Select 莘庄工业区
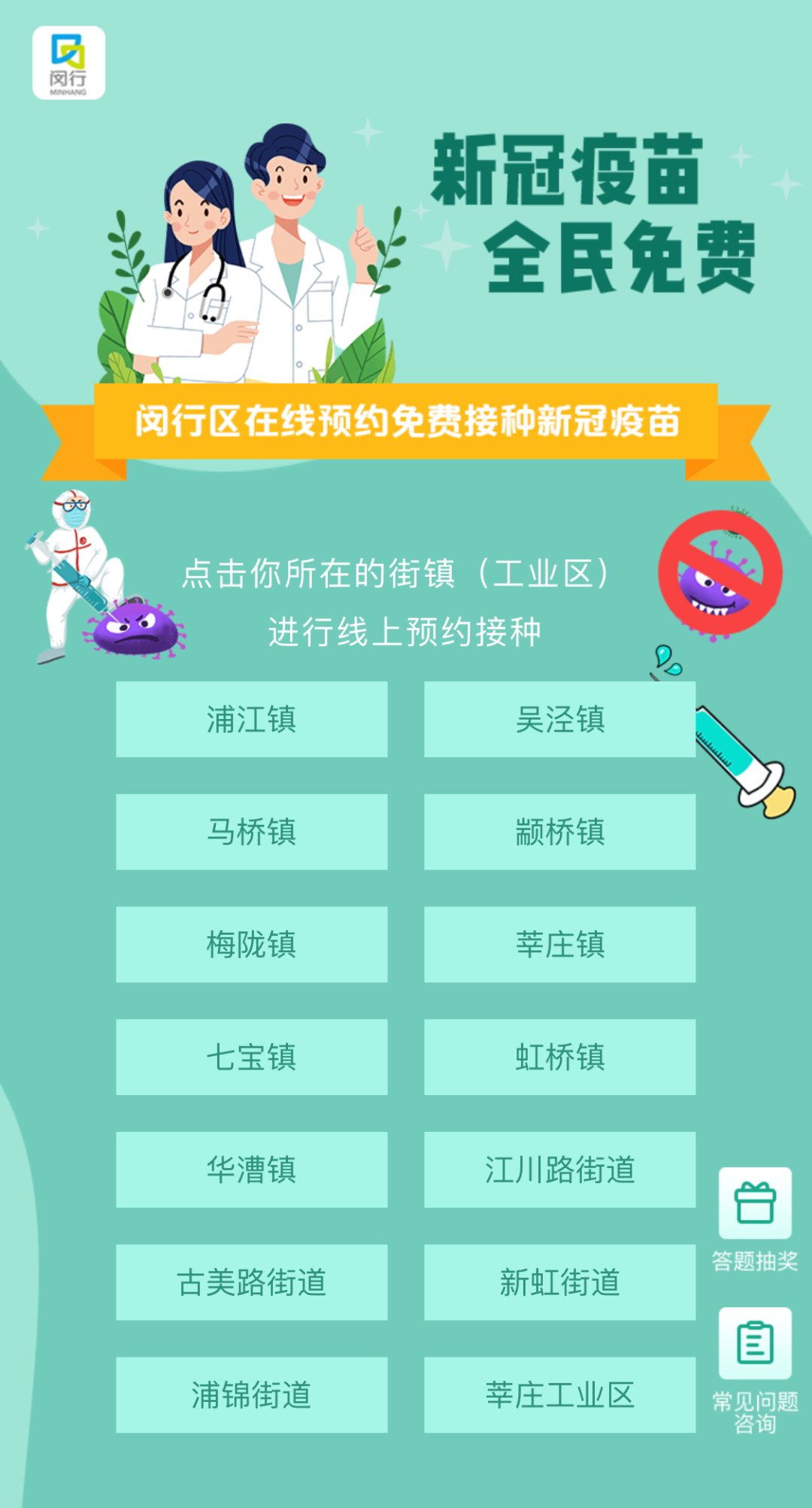Screen dimensions: 812x1508 coord(560,1394)
